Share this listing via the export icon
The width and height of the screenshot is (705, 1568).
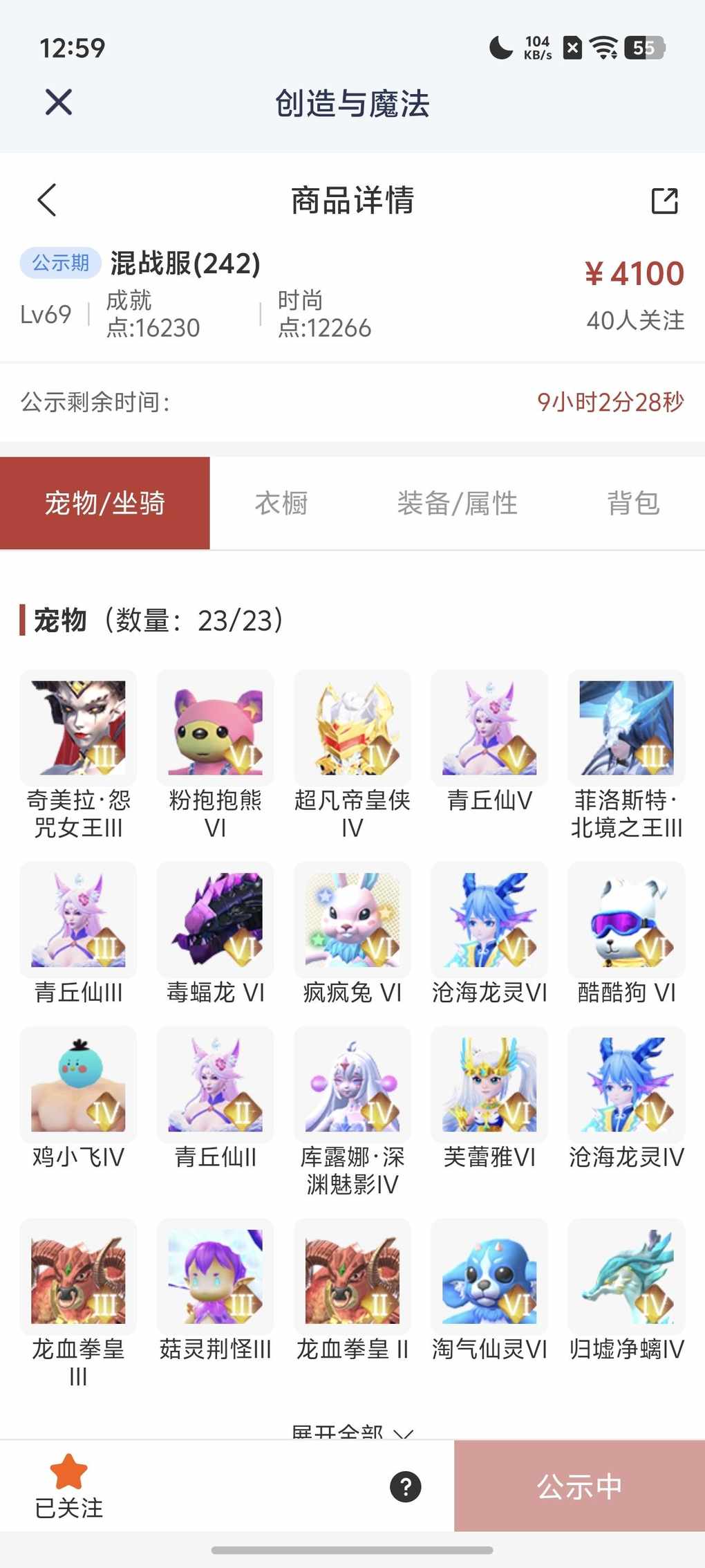[x=664, y=201]
